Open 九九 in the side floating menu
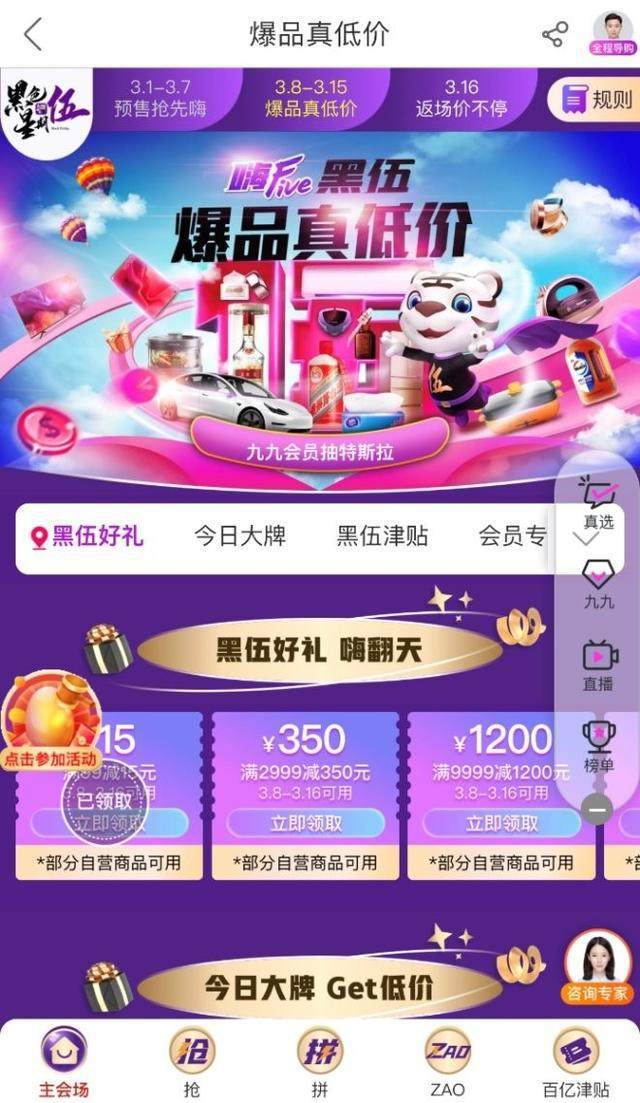Image resolution: width=640 pixels, height=1103 pixels. click(x=599, y=585)
